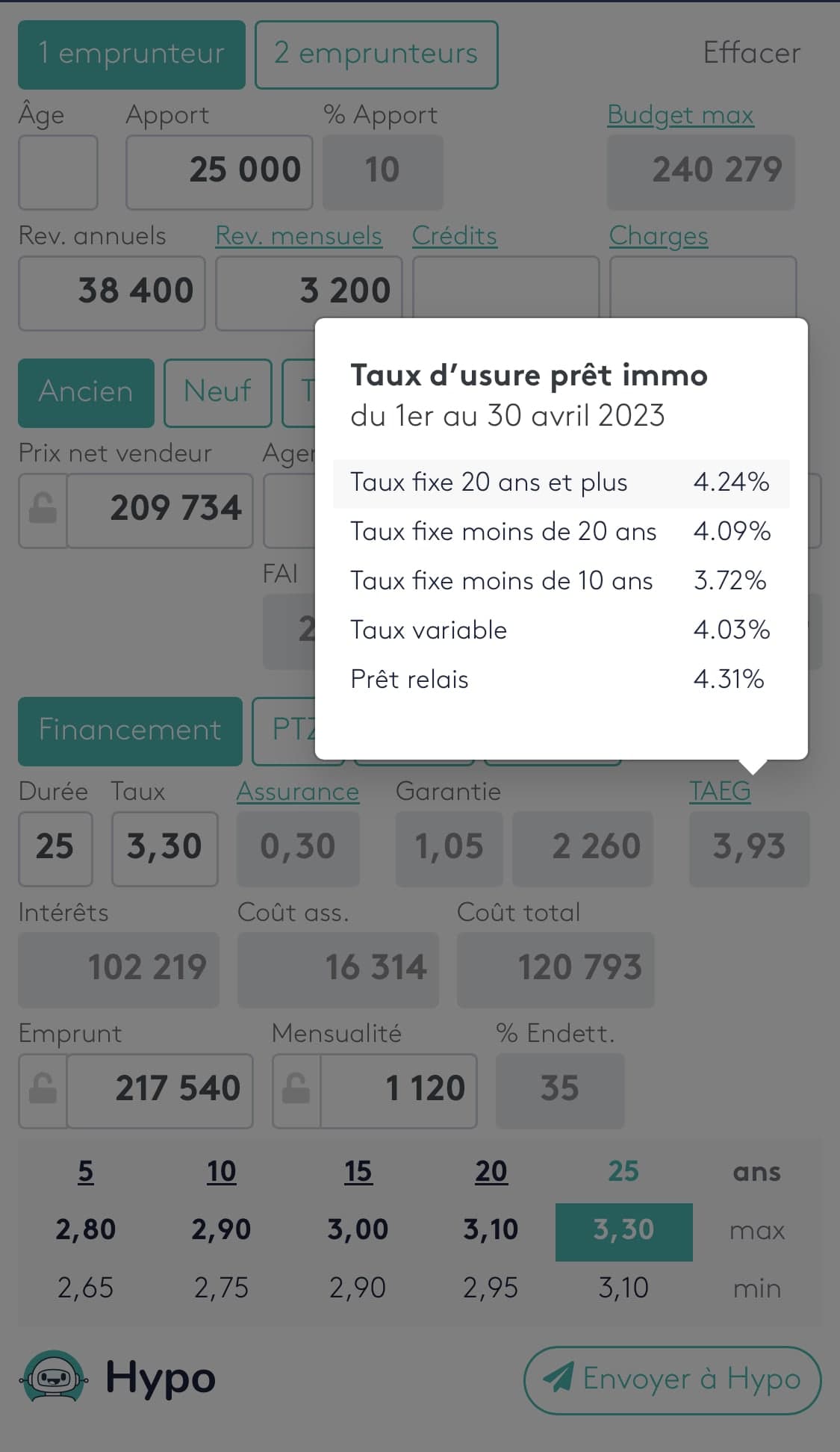Switch to 2 emprunteurs
Screen dimensions: 840x1452
376,55
